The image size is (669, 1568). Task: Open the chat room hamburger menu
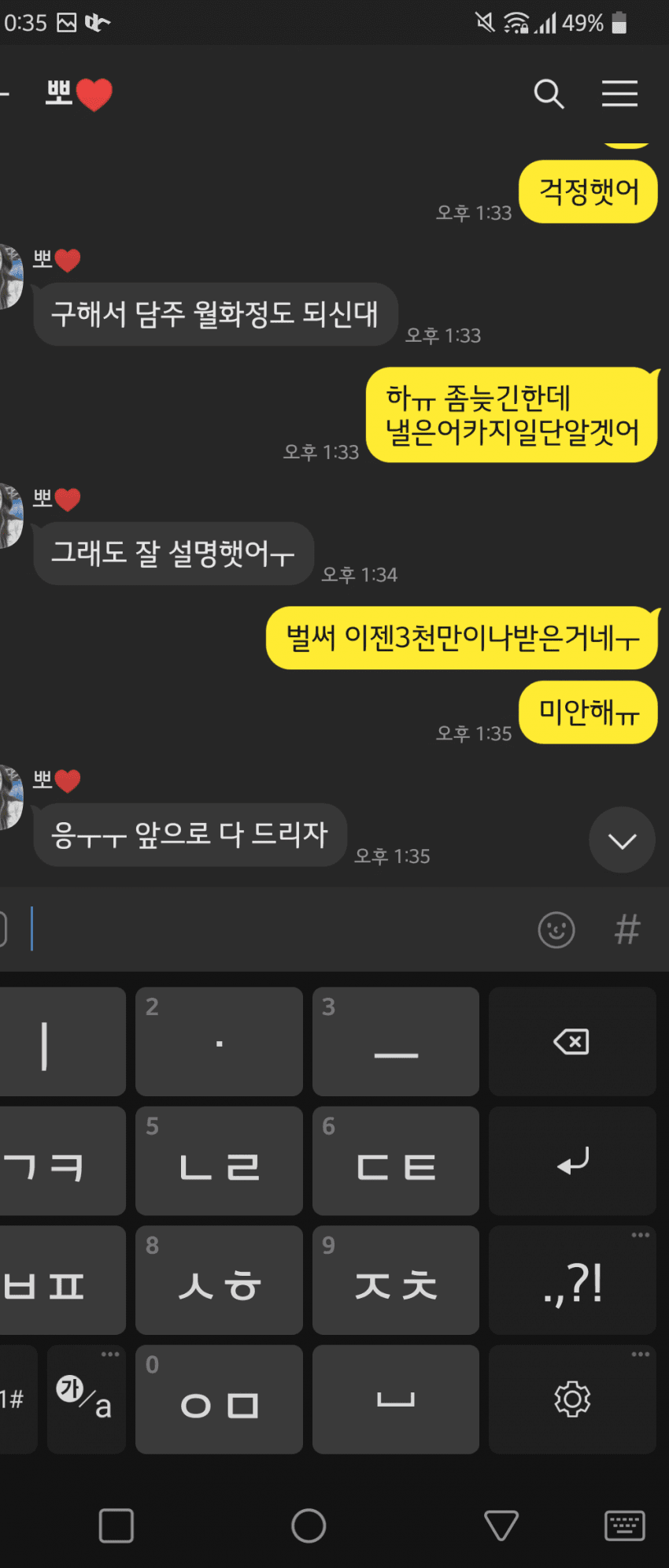pos(619,94)
